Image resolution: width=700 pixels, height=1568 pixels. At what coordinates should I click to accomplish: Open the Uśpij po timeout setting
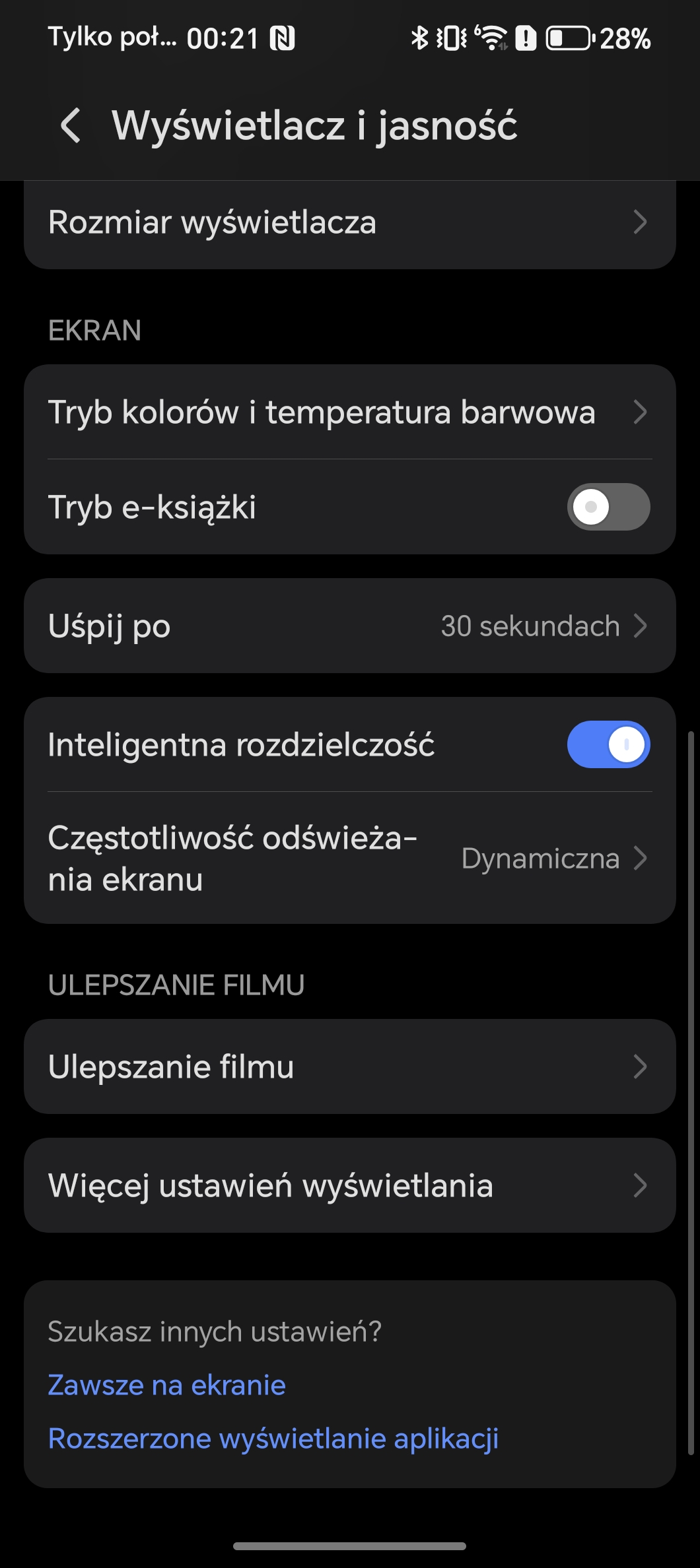coord(350,626)
